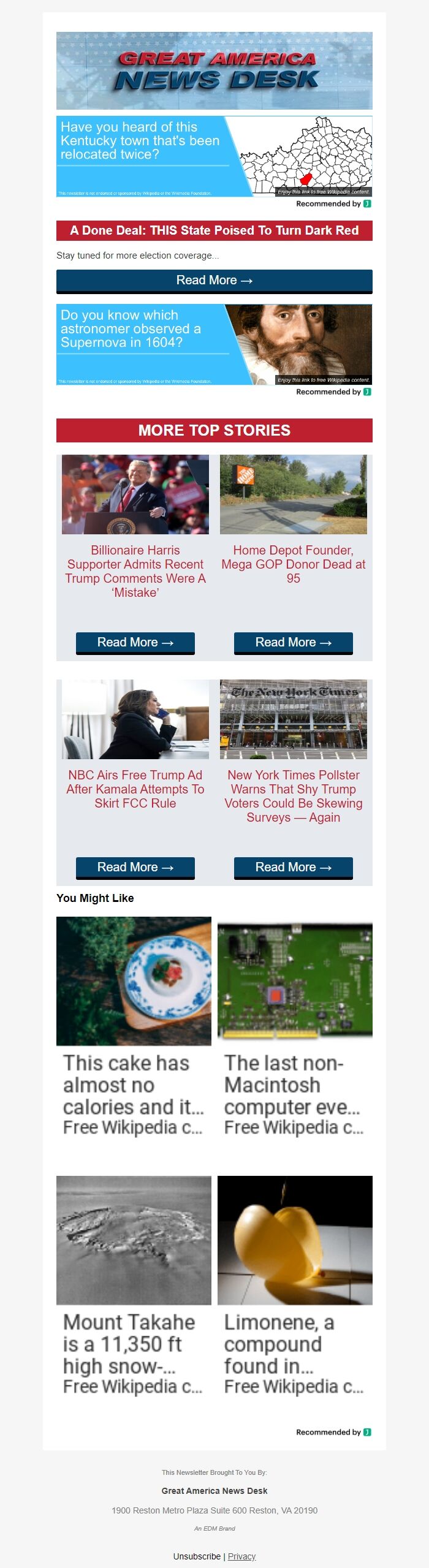Image resolution: width=429 pixels, height=1568 pixels.
Task: Open the Kentucky town relocated twice banner
Action: [x=214, y=156]
